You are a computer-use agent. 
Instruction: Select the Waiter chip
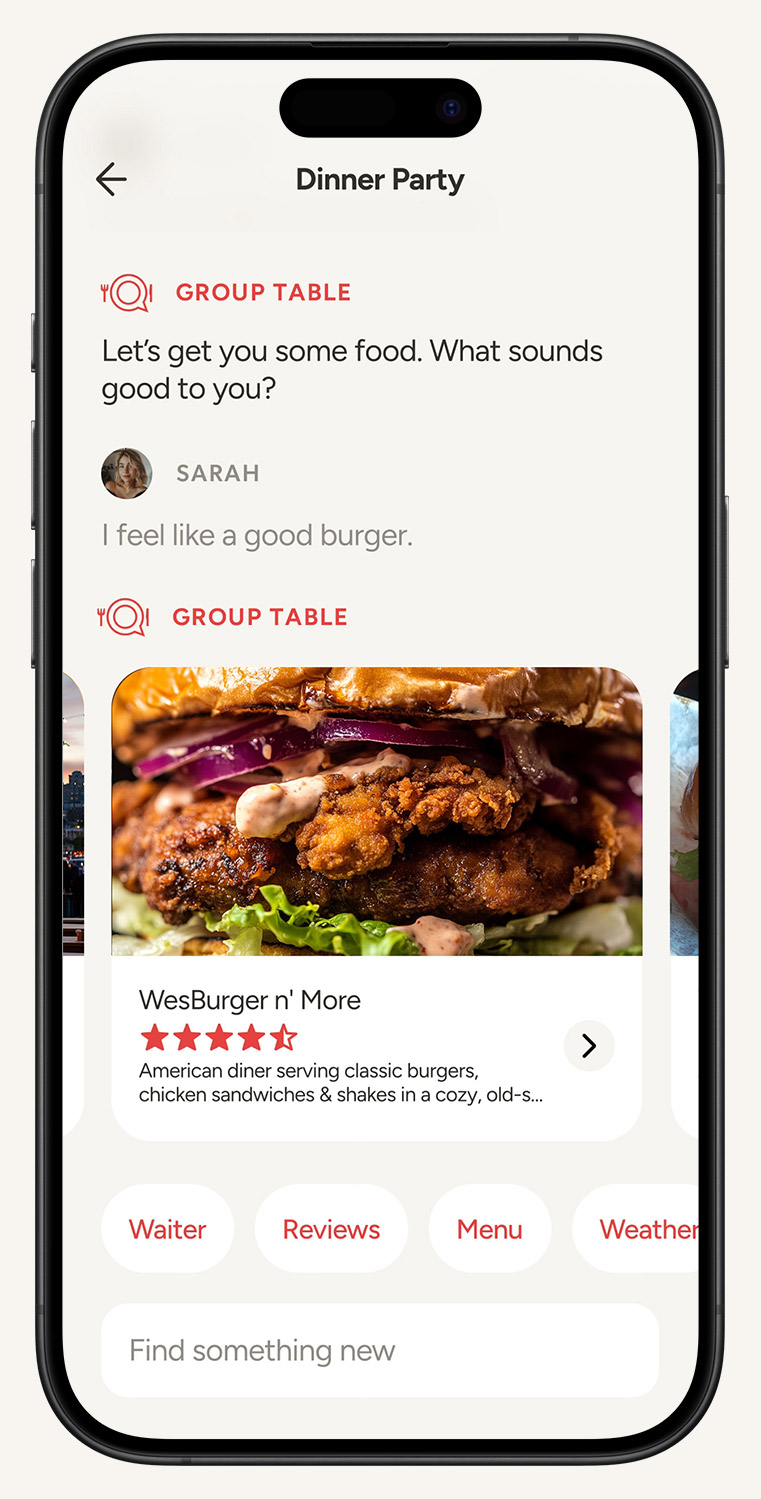(x=167, y=1229)
